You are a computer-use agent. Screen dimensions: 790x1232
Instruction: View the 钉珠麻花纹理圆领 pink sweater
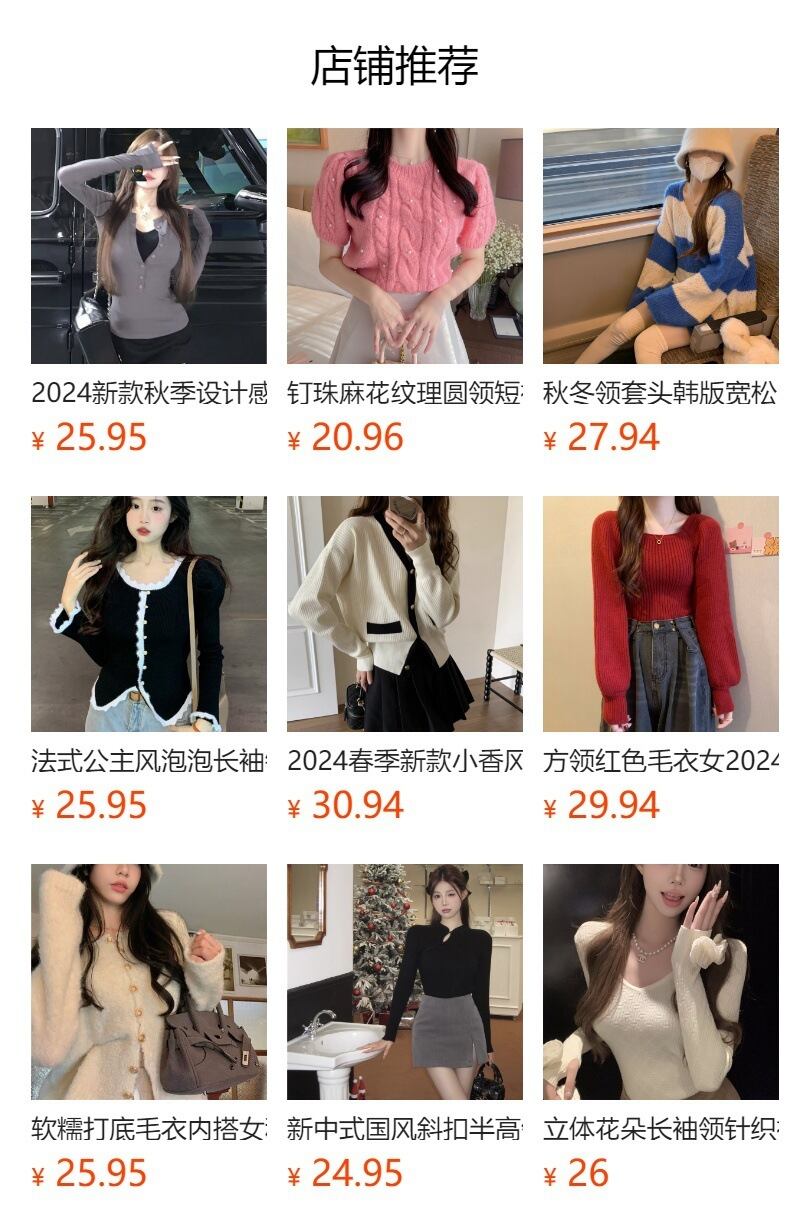point(405,246)
